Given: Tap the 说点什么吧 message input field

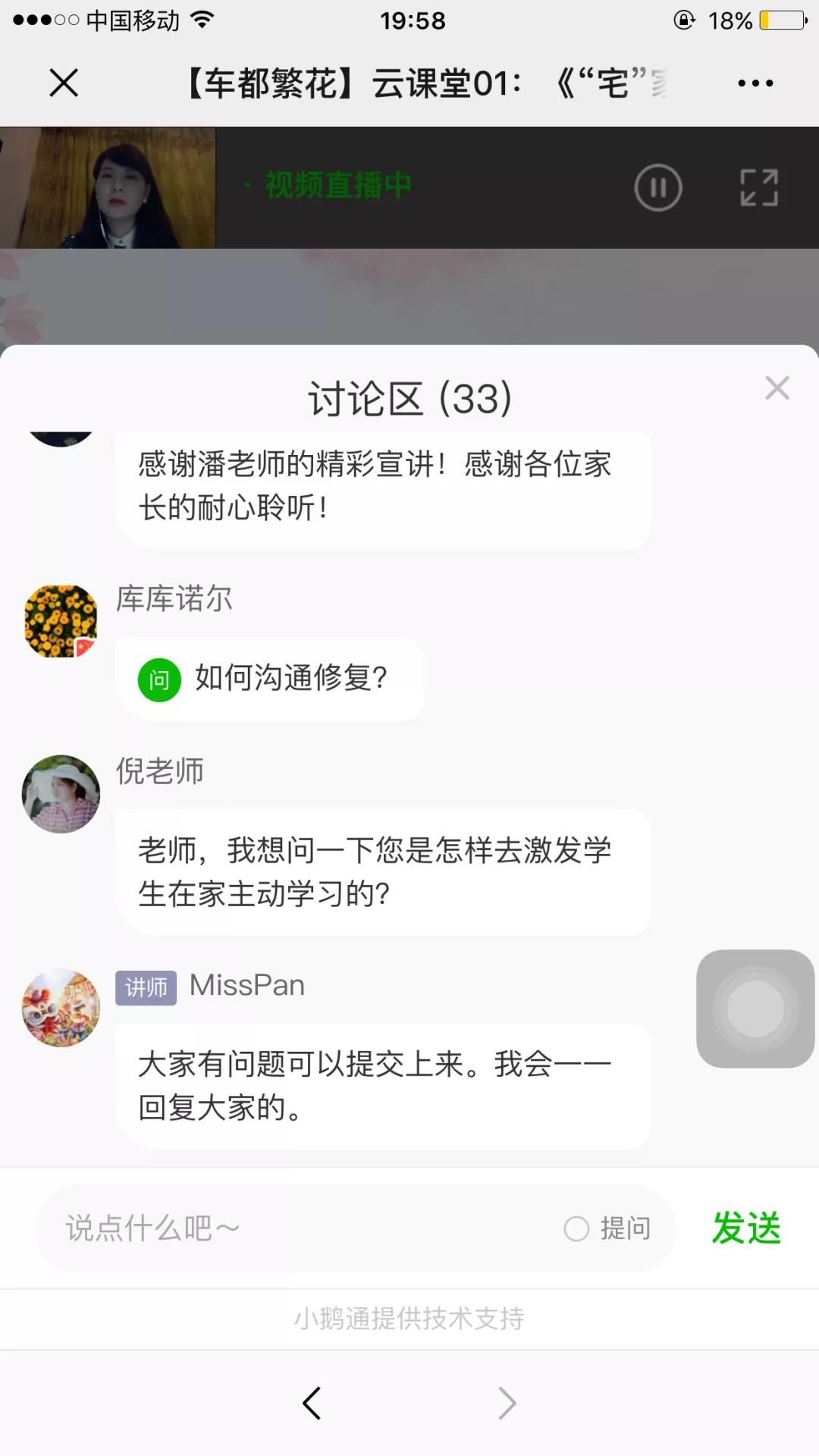Looking at the screenshot, I should (x=303, y=1228).
